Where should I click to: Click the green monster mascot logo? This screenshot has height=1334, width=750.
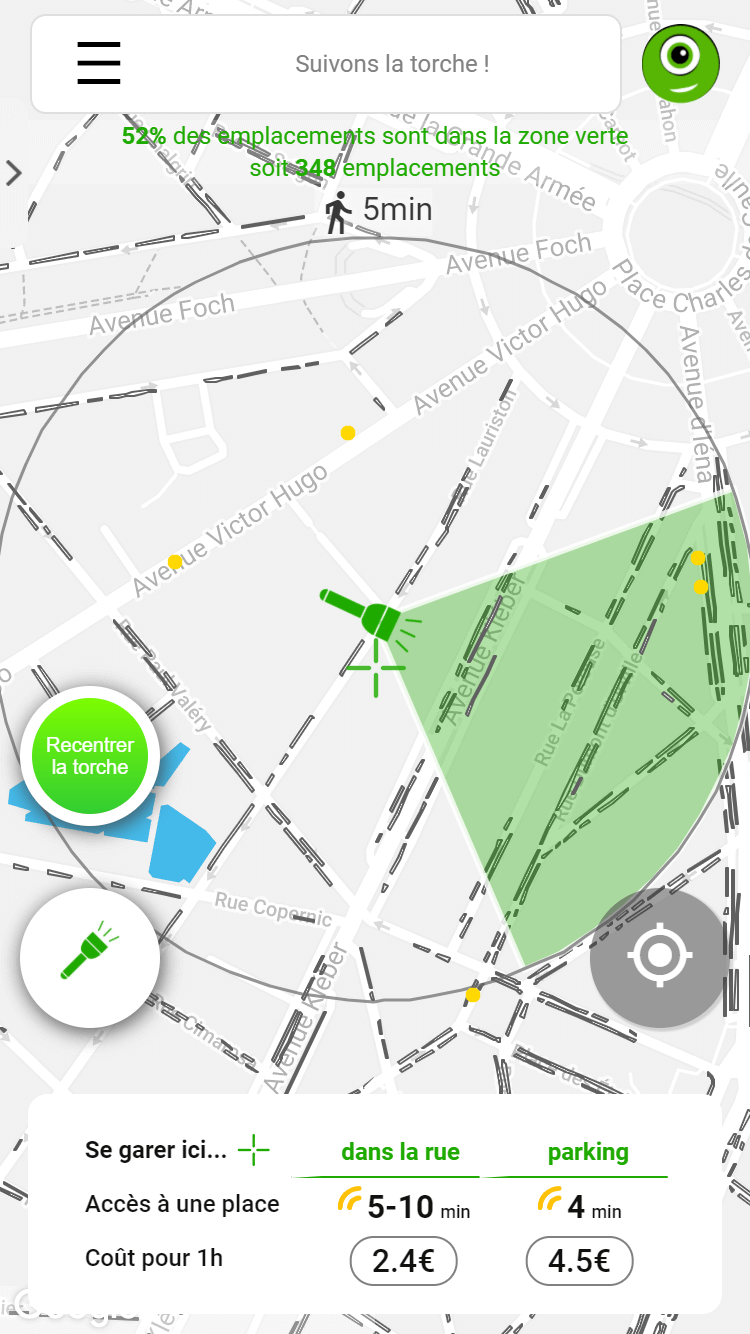(x=681, y=63)
